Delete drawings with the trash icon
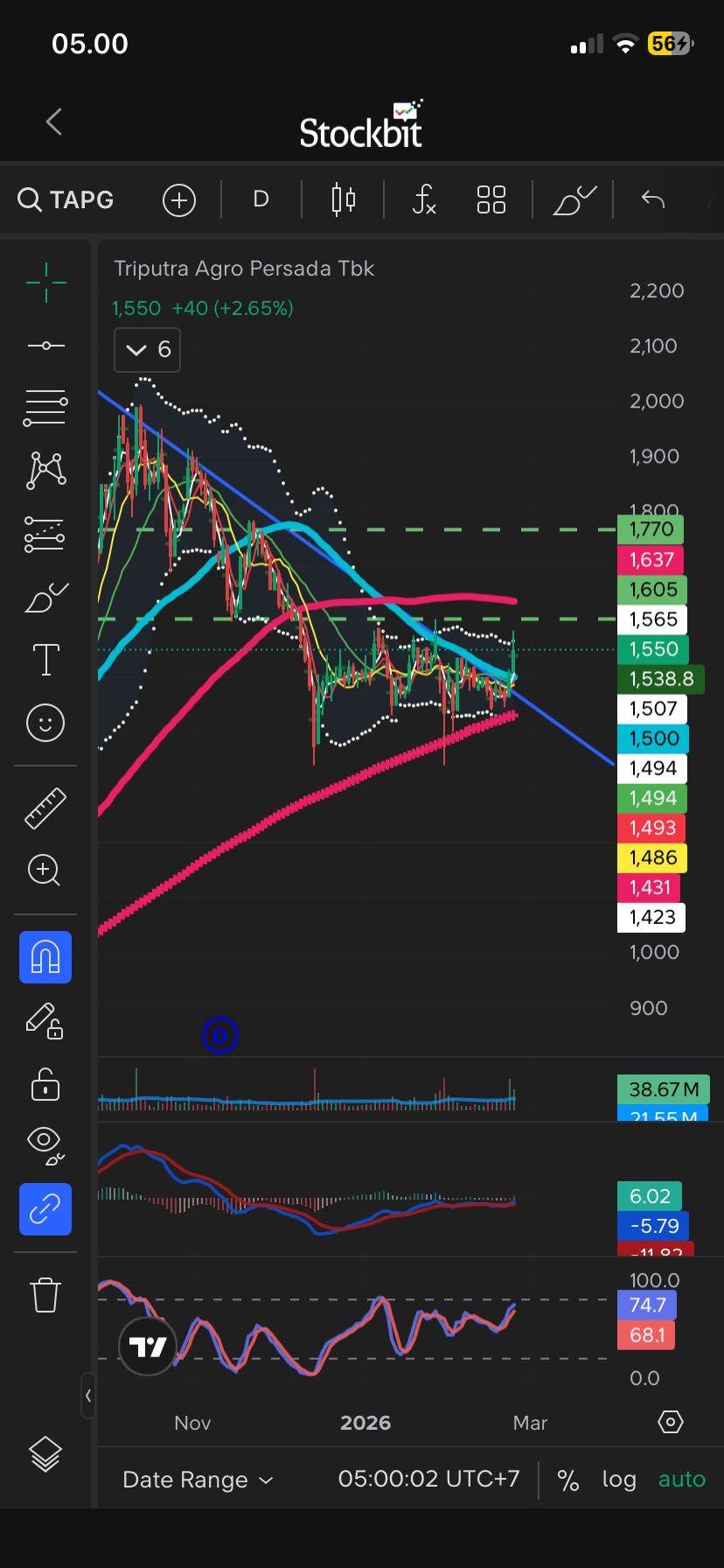 [x=45, y=1294]
